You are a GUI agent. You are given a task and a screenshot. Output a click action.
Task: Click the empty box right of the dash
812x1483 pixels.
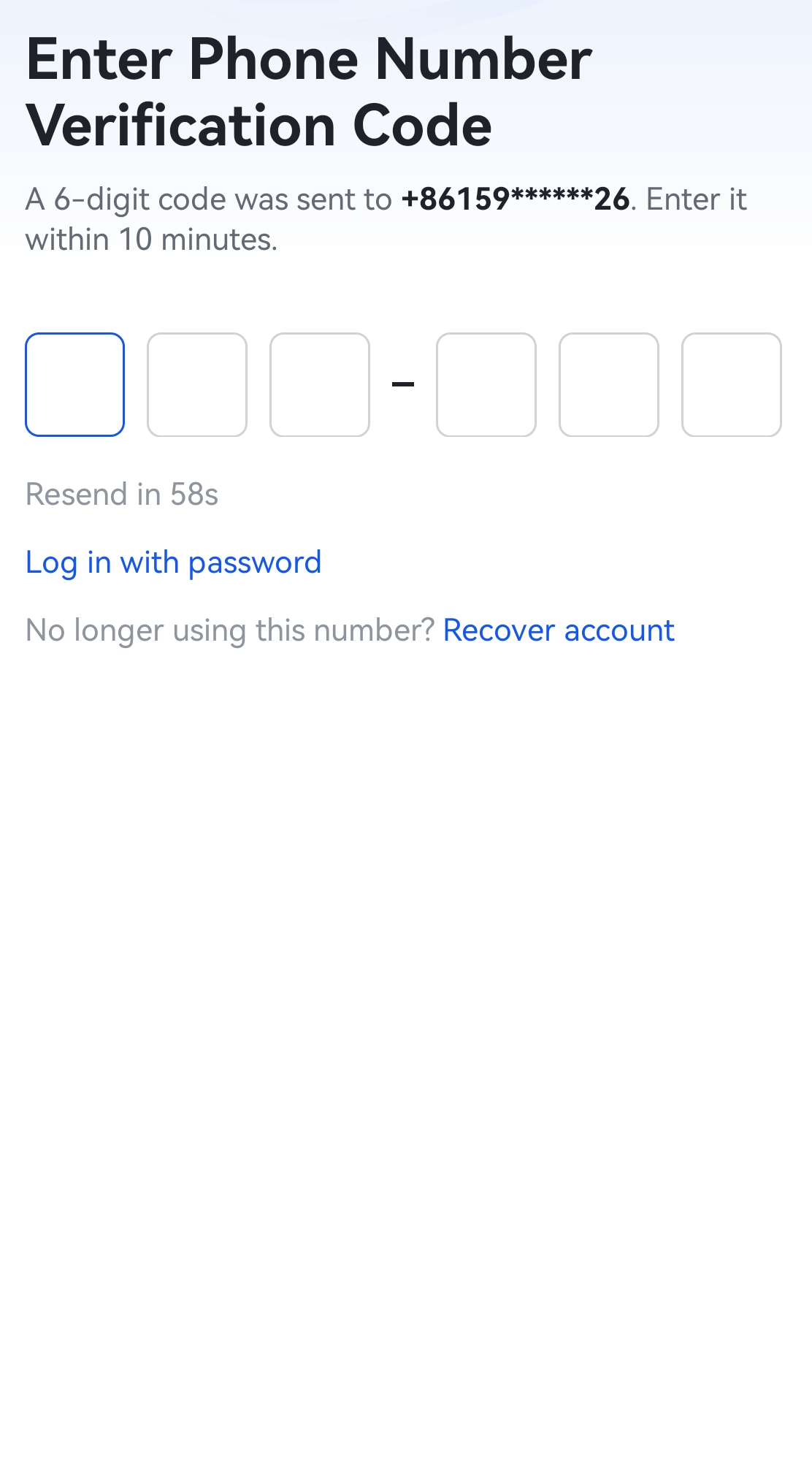coord(488,384)
